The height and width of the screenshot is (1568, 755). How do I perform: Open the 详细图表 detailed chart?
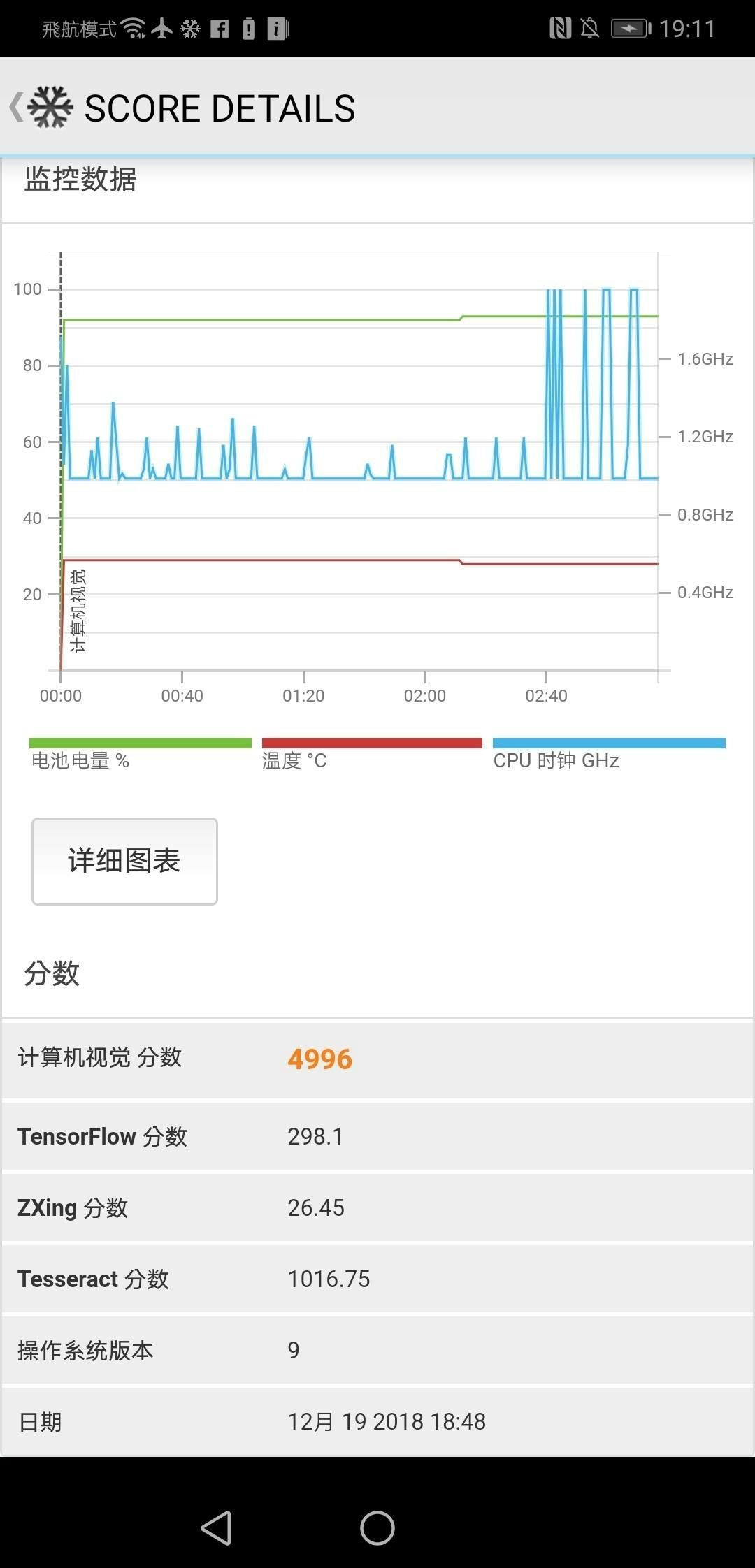click(x=124, y=861)
